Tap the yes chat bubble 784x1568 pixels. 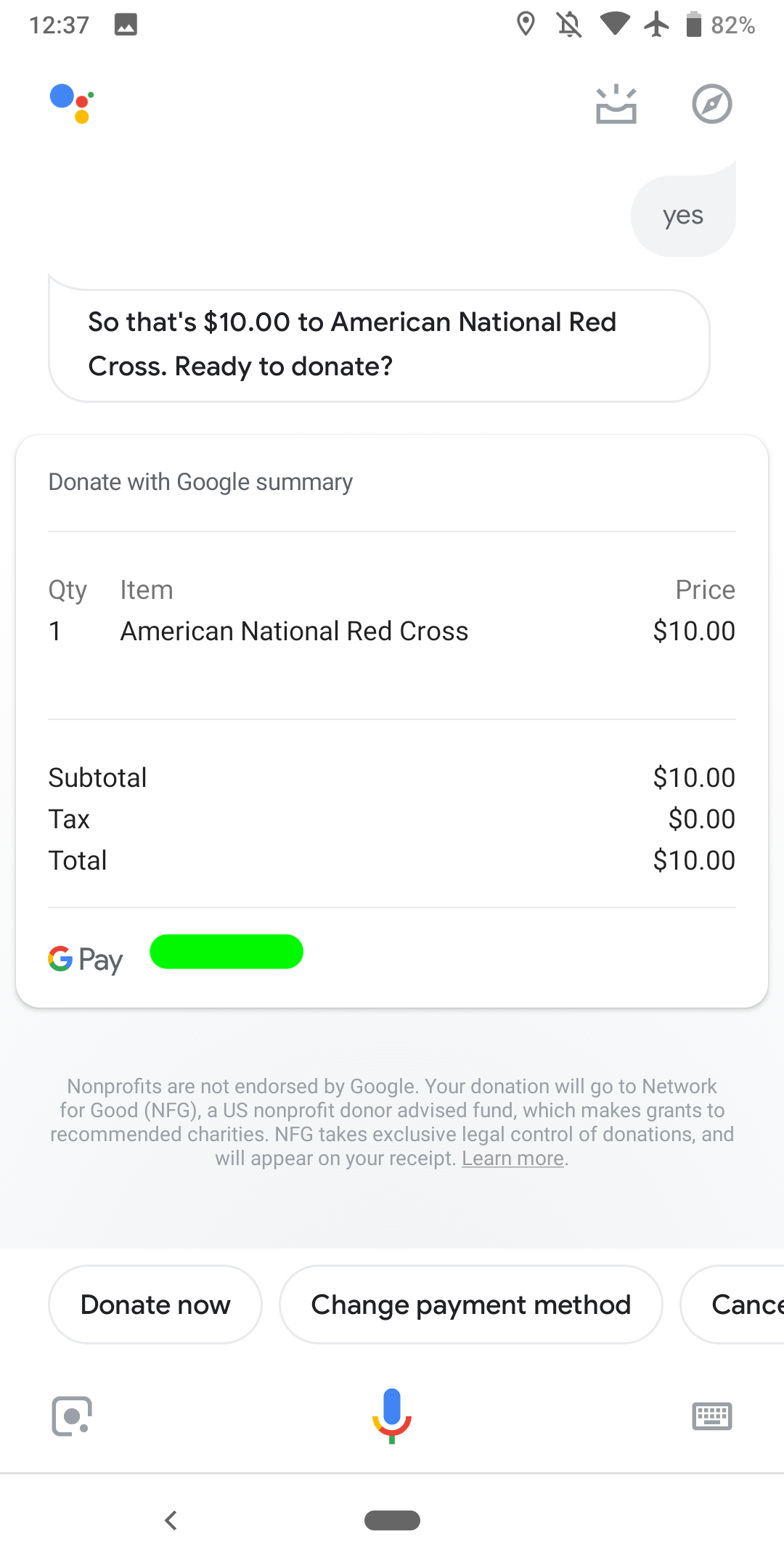(x=682, y=215)
